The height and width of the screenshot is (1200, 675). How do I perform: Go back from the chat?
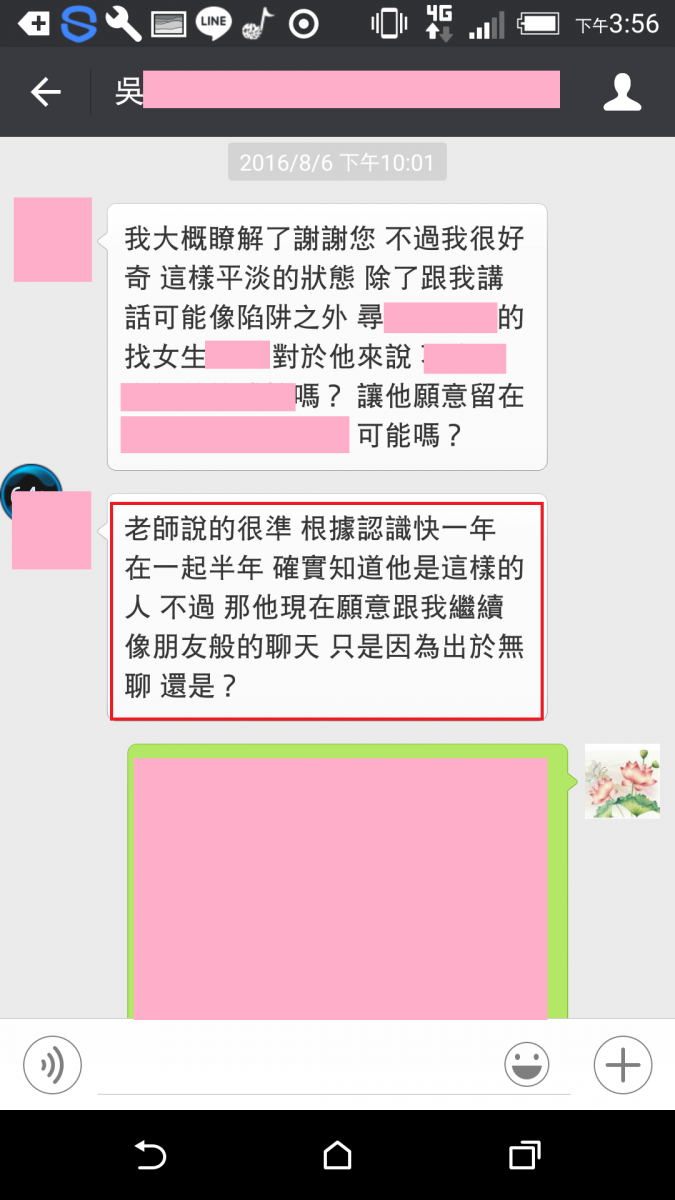pos(46,92)
